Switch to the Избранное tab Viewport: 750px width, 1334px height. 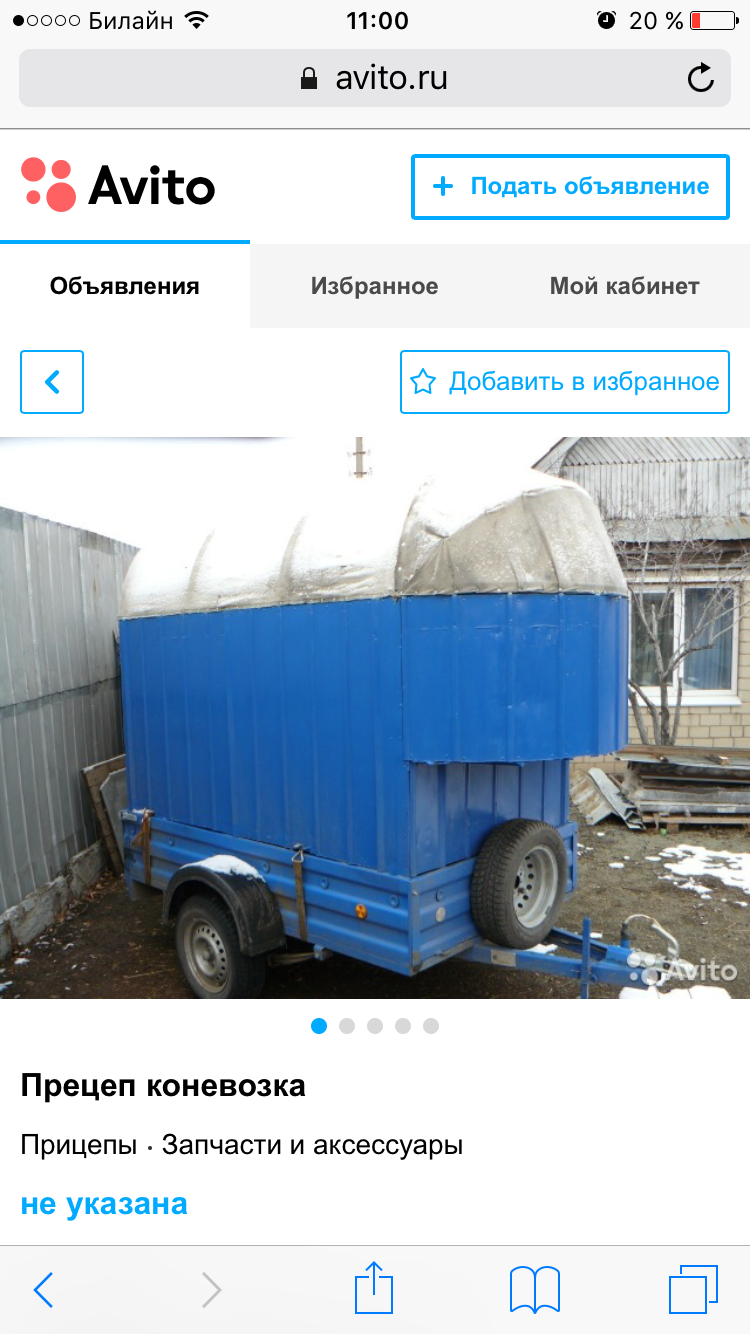coord(374,286)
